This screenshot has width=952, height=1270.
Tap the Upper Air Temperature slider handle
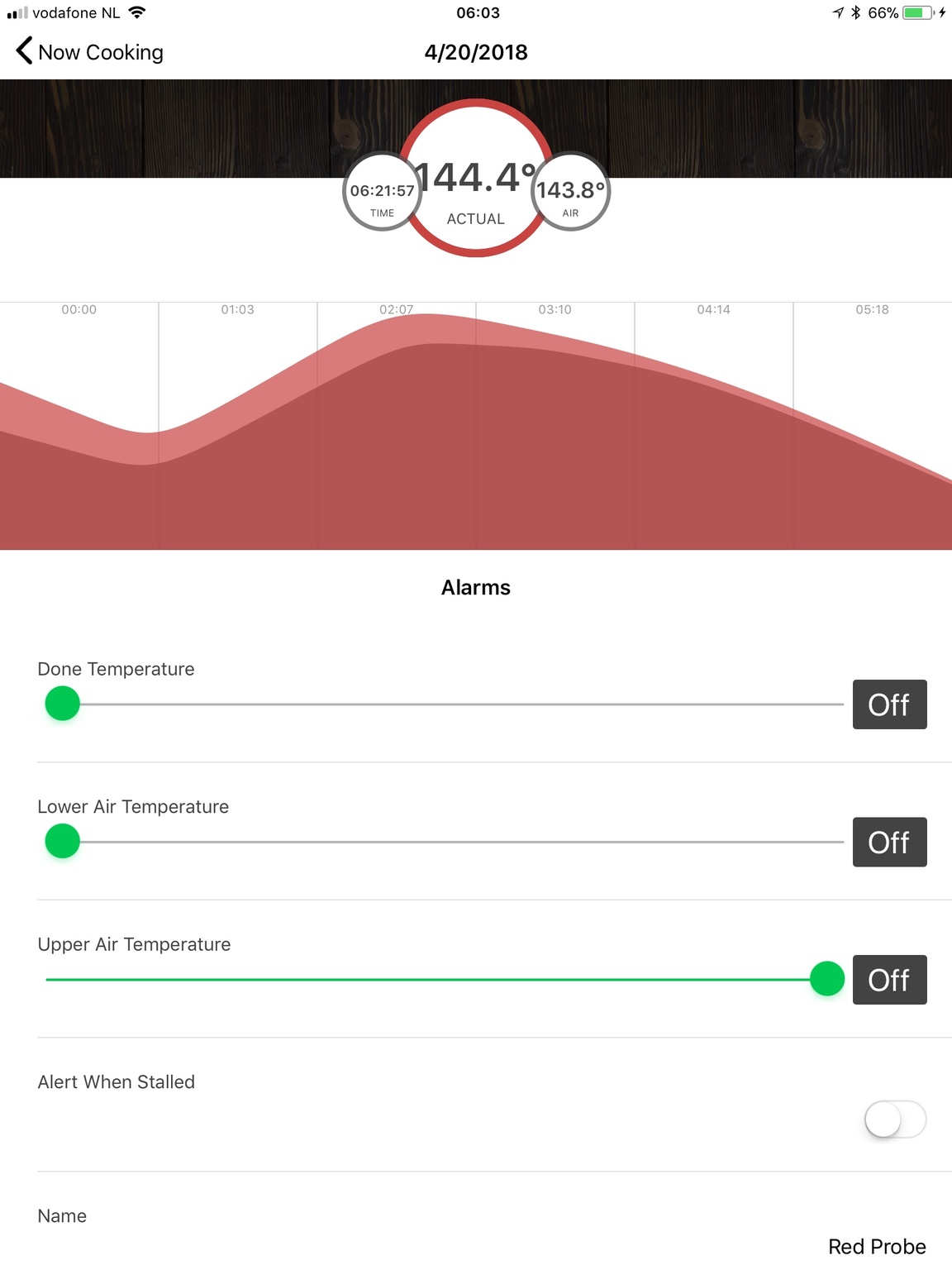pyautogui.click(x=826, y=979)
